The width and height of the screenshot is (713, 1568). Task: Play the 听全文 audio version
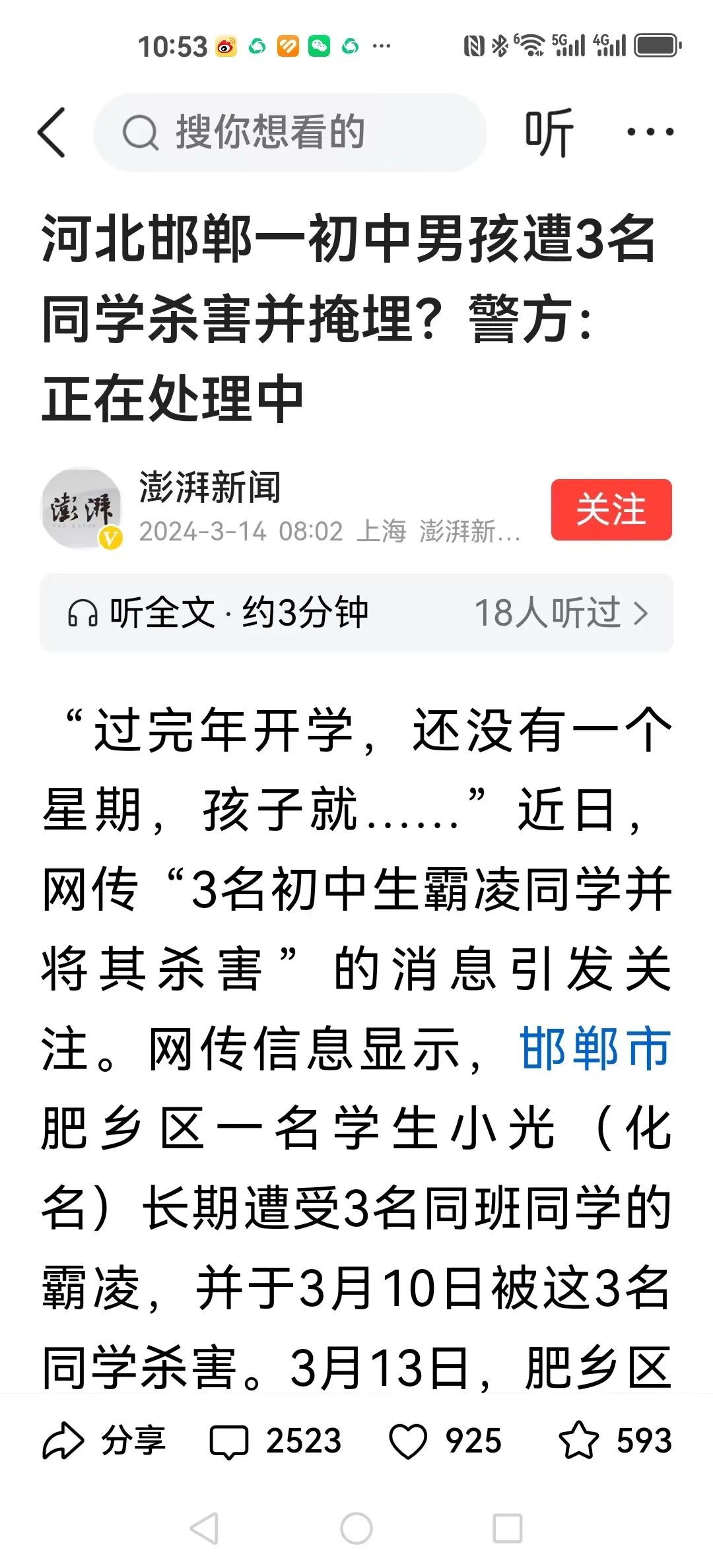(218, 613)
